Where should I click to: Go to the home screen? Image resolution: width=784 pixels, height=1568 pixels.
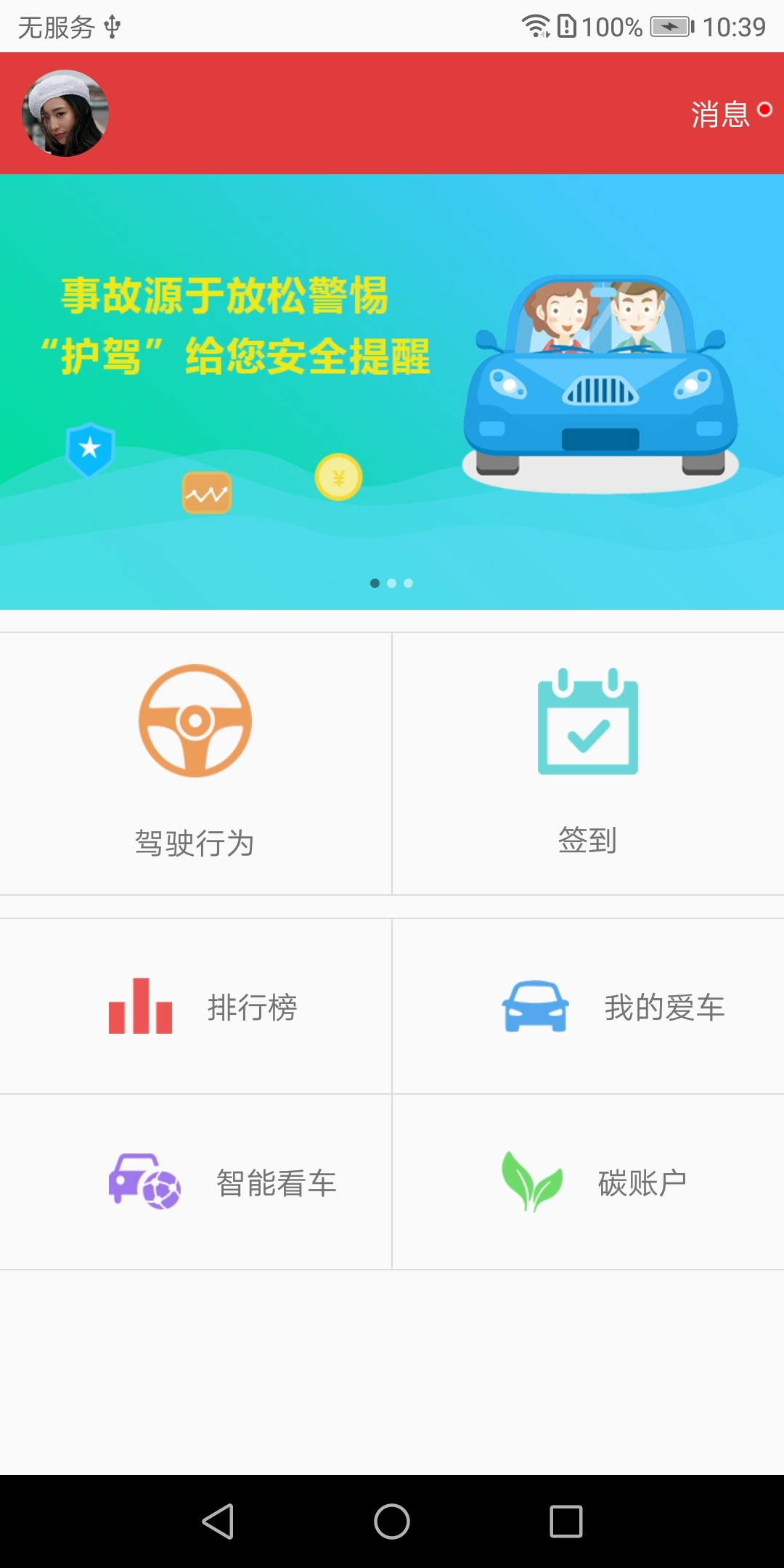[392, 1522]
